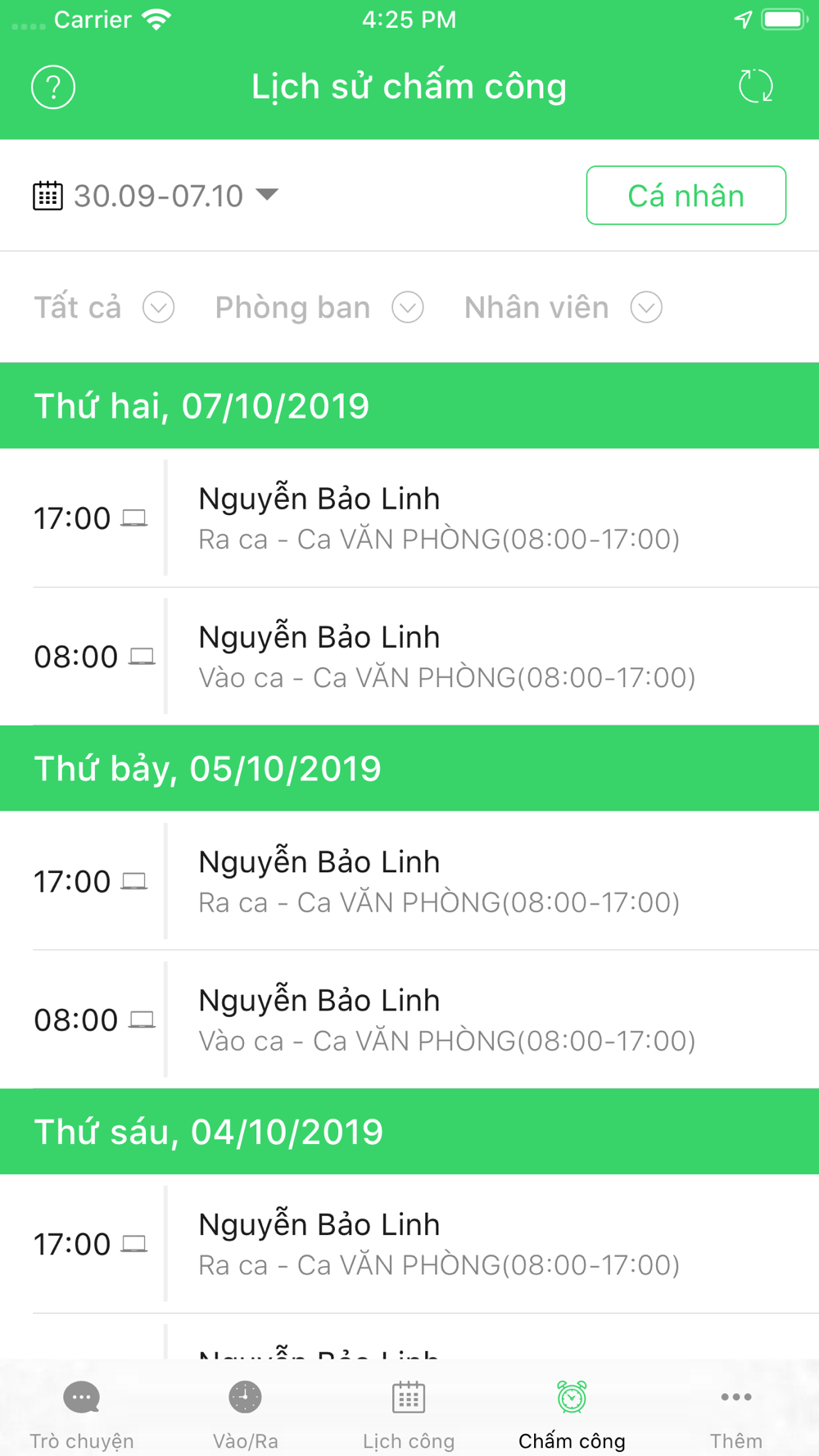
Task: Open 17:00 Ra ca entry on 04/10/2019
Action: [409, 1245]
